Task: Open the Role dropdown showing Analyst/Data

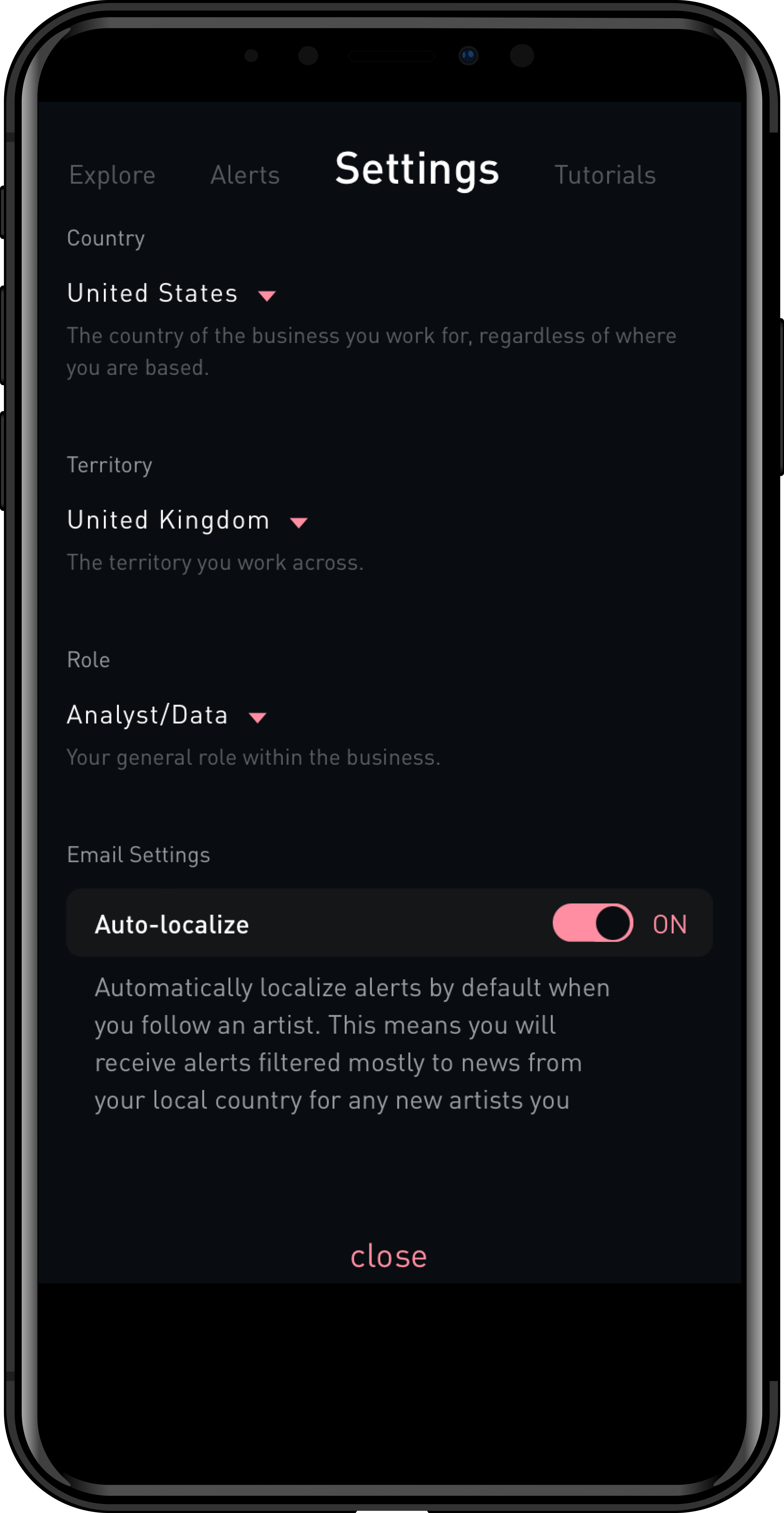Action: 167,715
